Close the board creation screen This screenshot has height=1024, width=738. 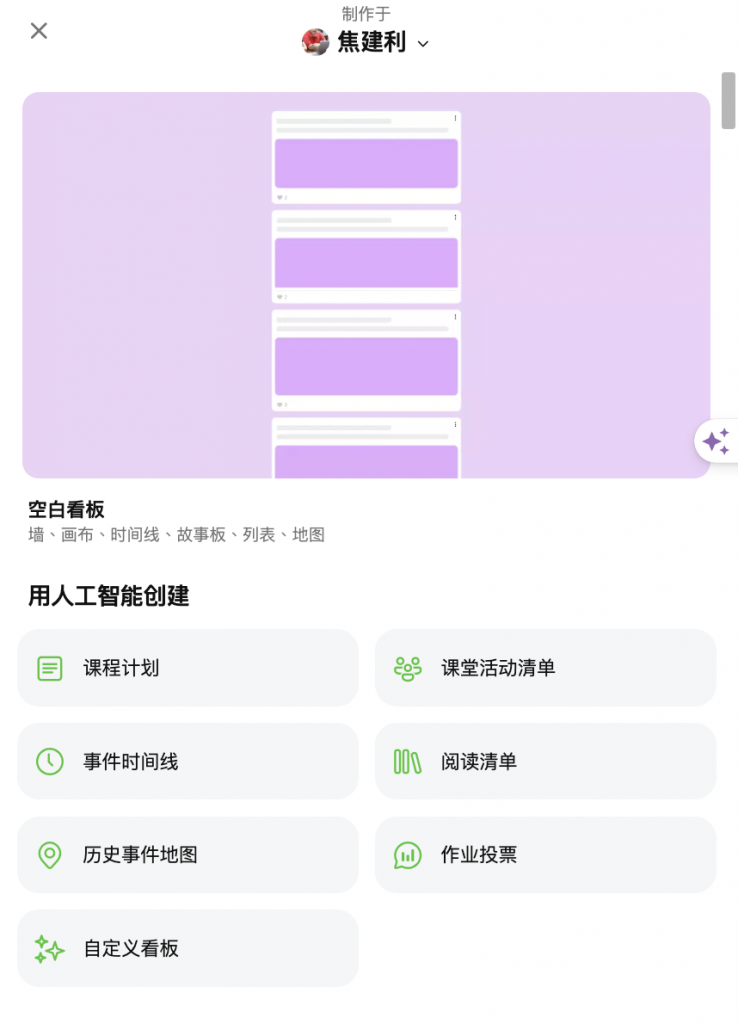(x=39, y=31)
